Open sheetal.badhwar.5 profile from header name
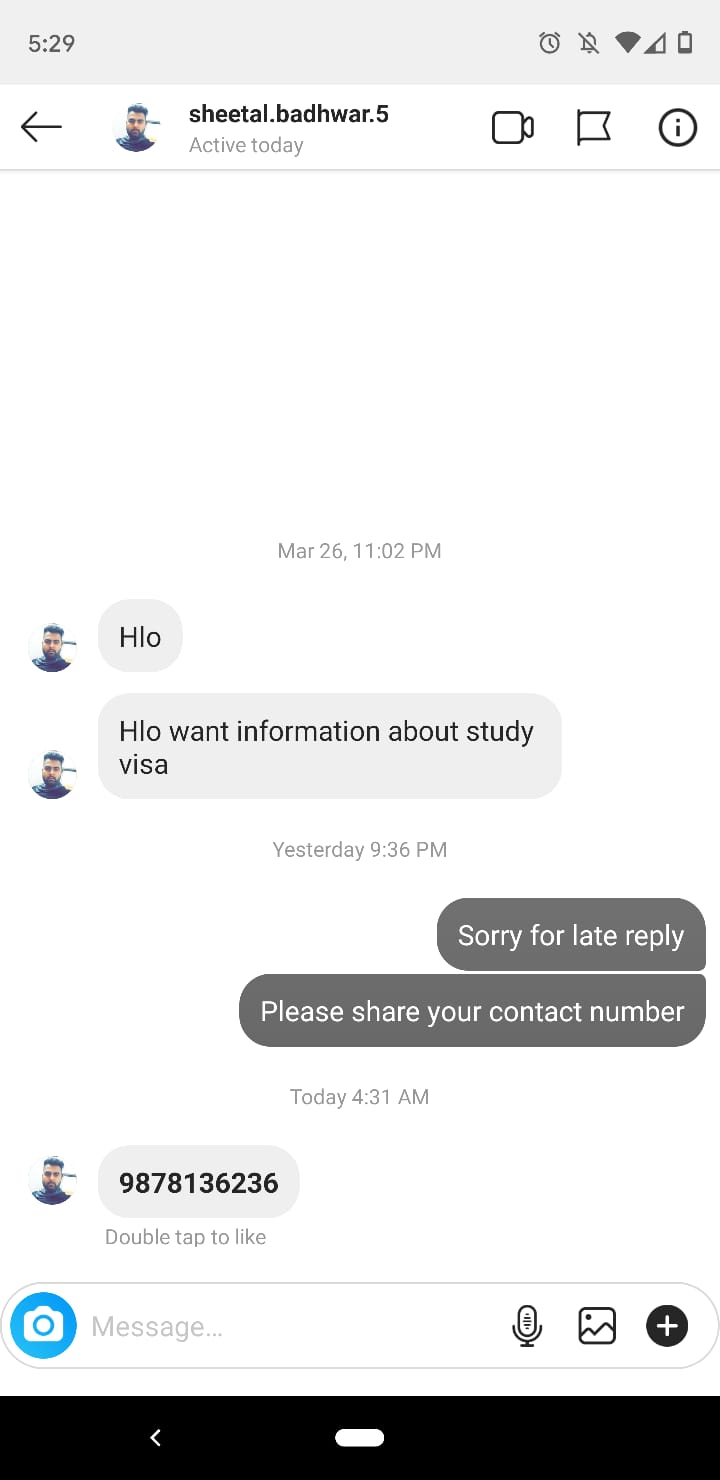 tap(288, 114)
